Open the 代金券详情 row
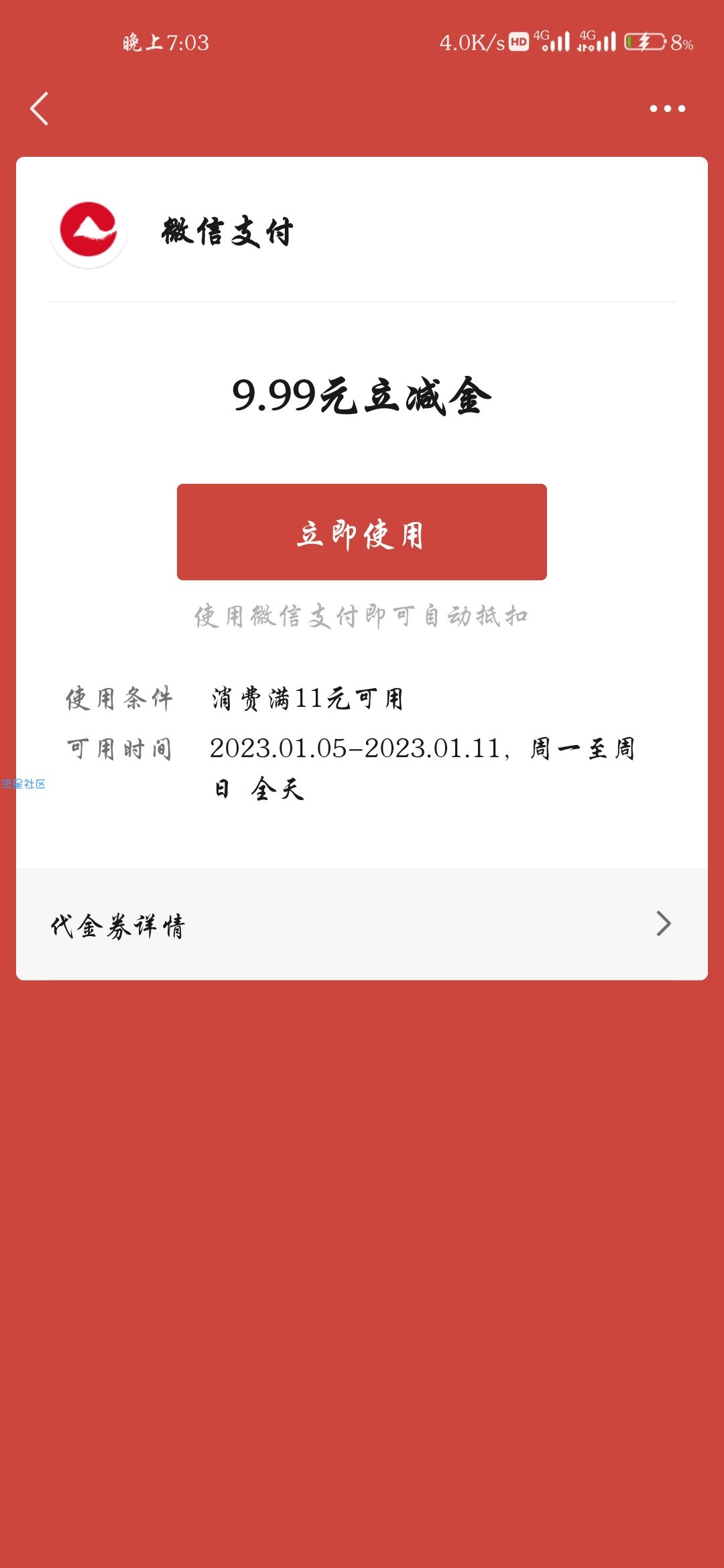Viewport: 724px width, 1568px height. (x=362, y=924)
